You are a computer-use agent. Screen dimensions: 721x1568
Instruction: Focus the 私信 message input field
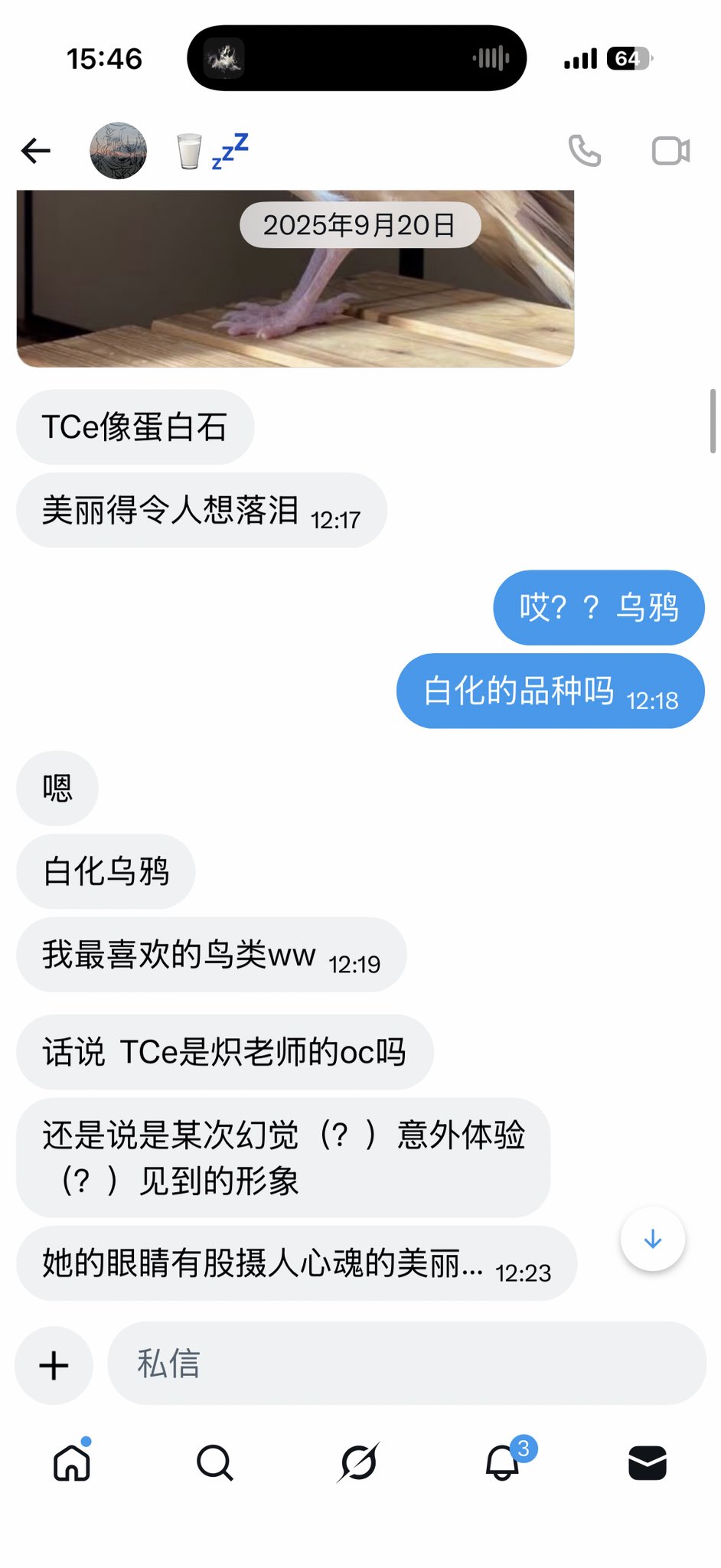(x=406, y=1364)
